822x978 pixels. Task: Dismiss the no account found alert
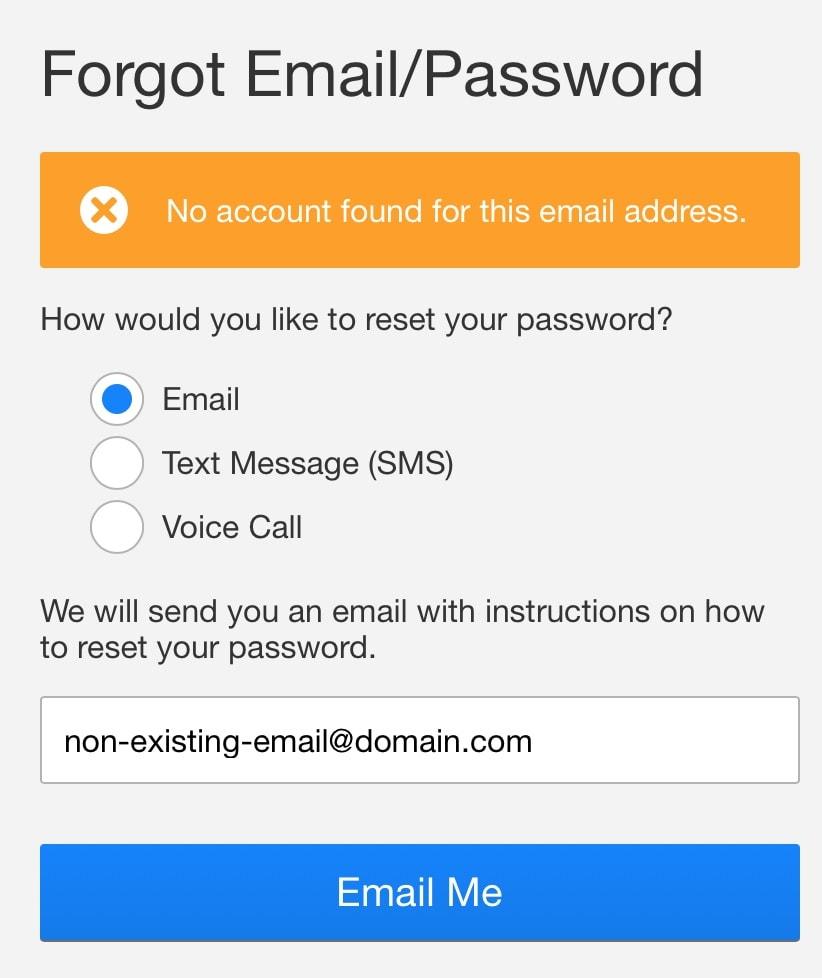(104, 211)
